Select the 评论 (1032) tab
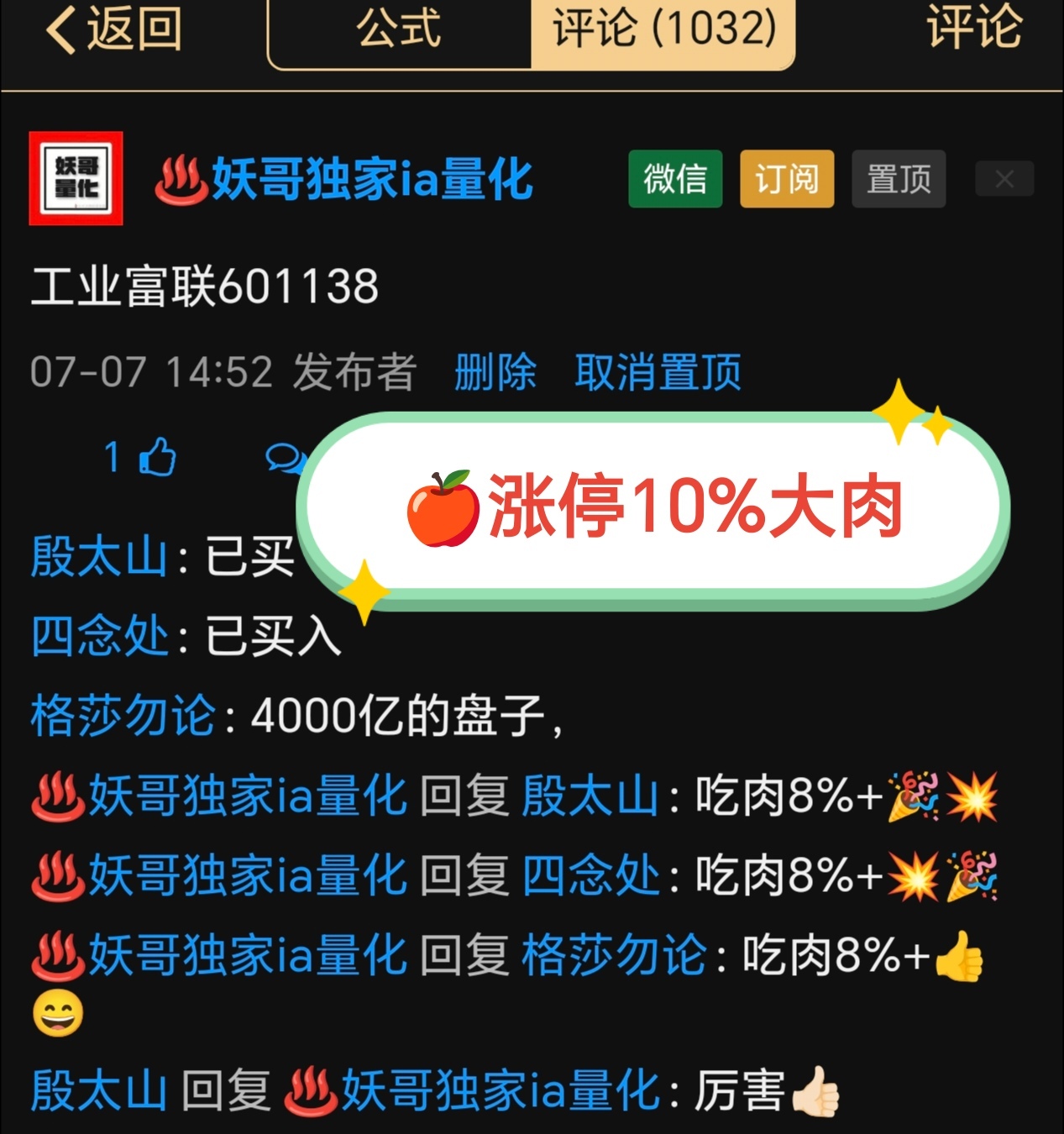 pos(663,30)
